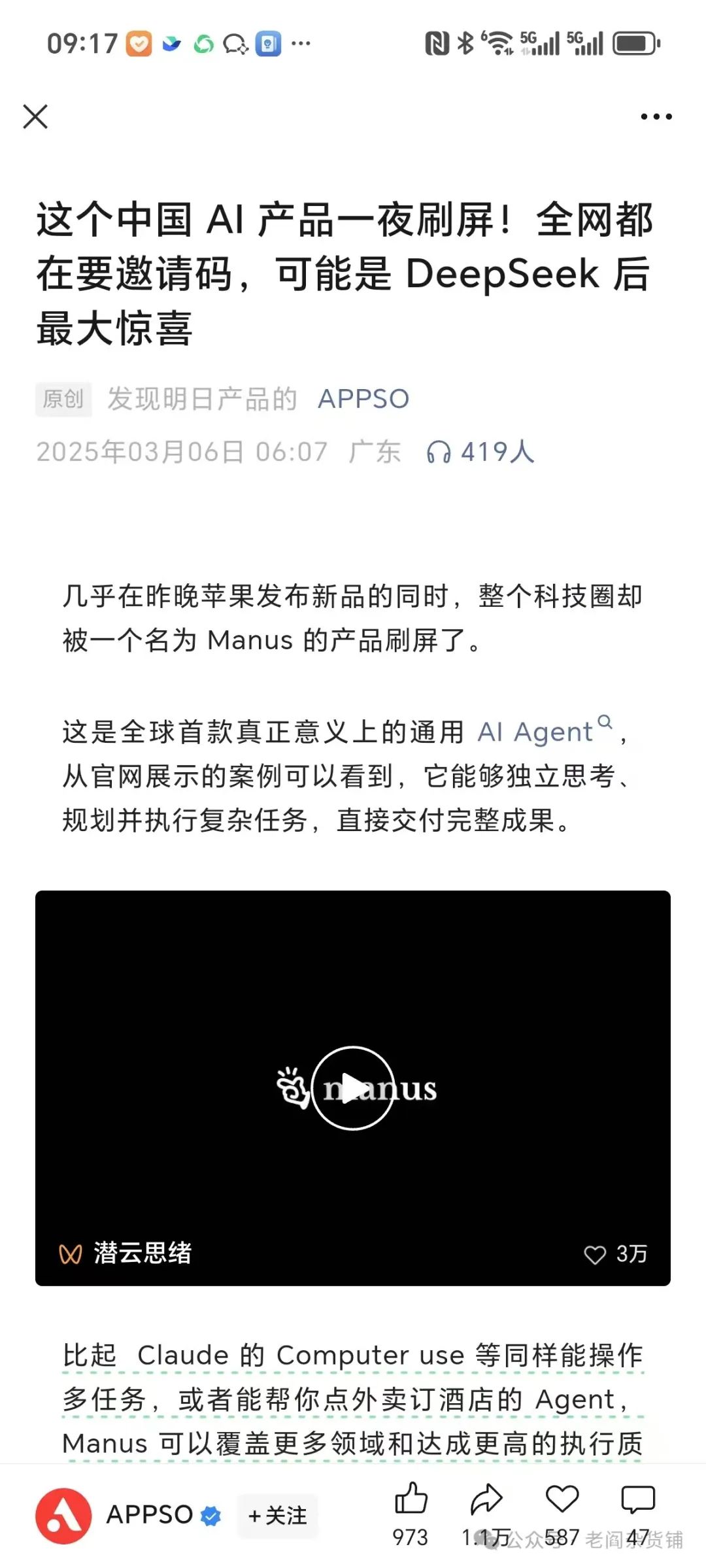
Task: Open the three-dot overflow menu
Action: 656,117
